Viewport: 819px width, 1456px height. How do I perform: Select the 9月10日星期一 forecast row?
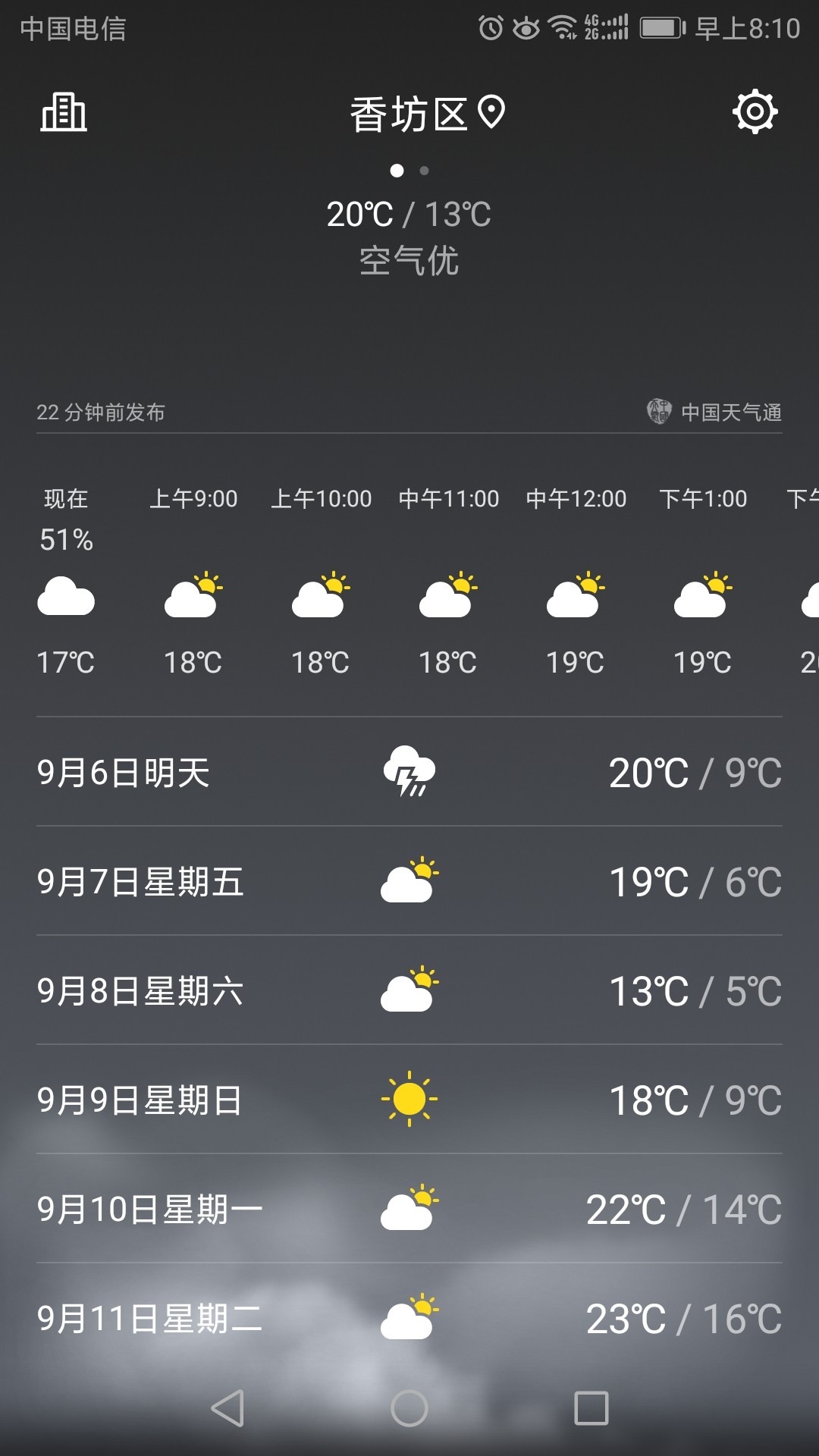409,1209
